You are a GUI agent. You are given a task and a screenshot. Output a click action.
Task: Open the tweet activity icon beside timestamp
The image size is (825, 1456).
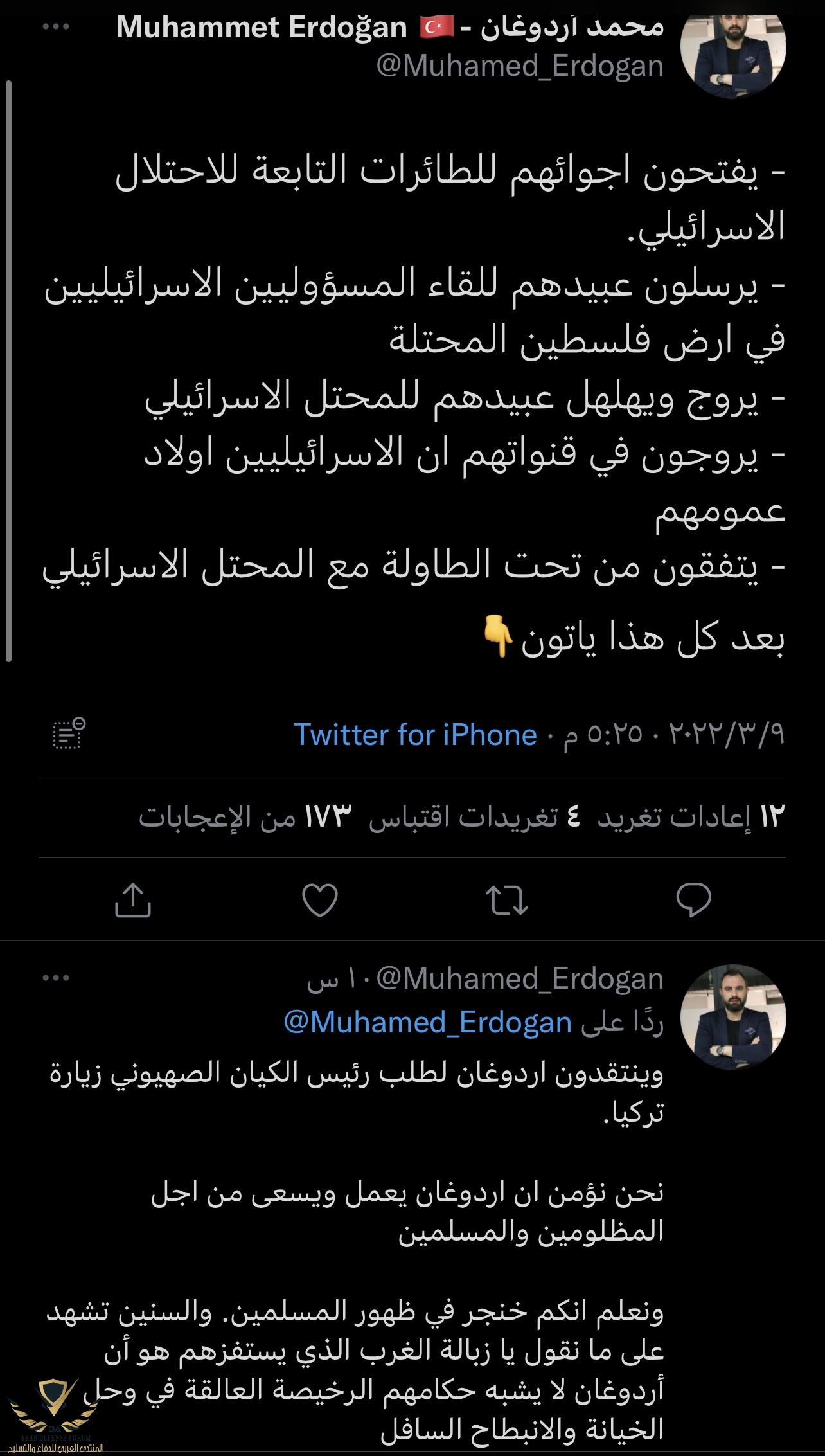tap(68, 733)
